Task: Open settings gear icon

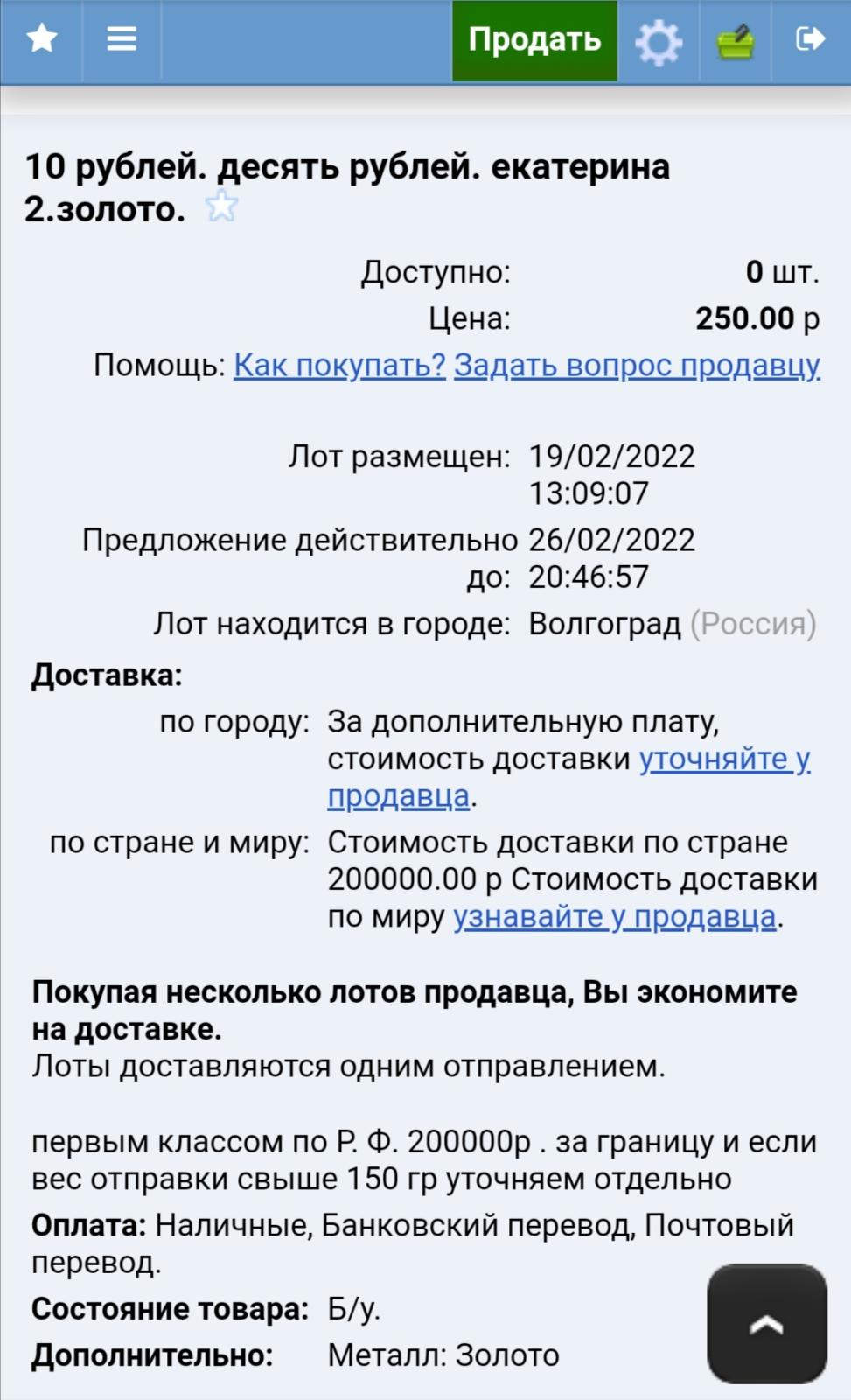Action: tap(658, 41)
